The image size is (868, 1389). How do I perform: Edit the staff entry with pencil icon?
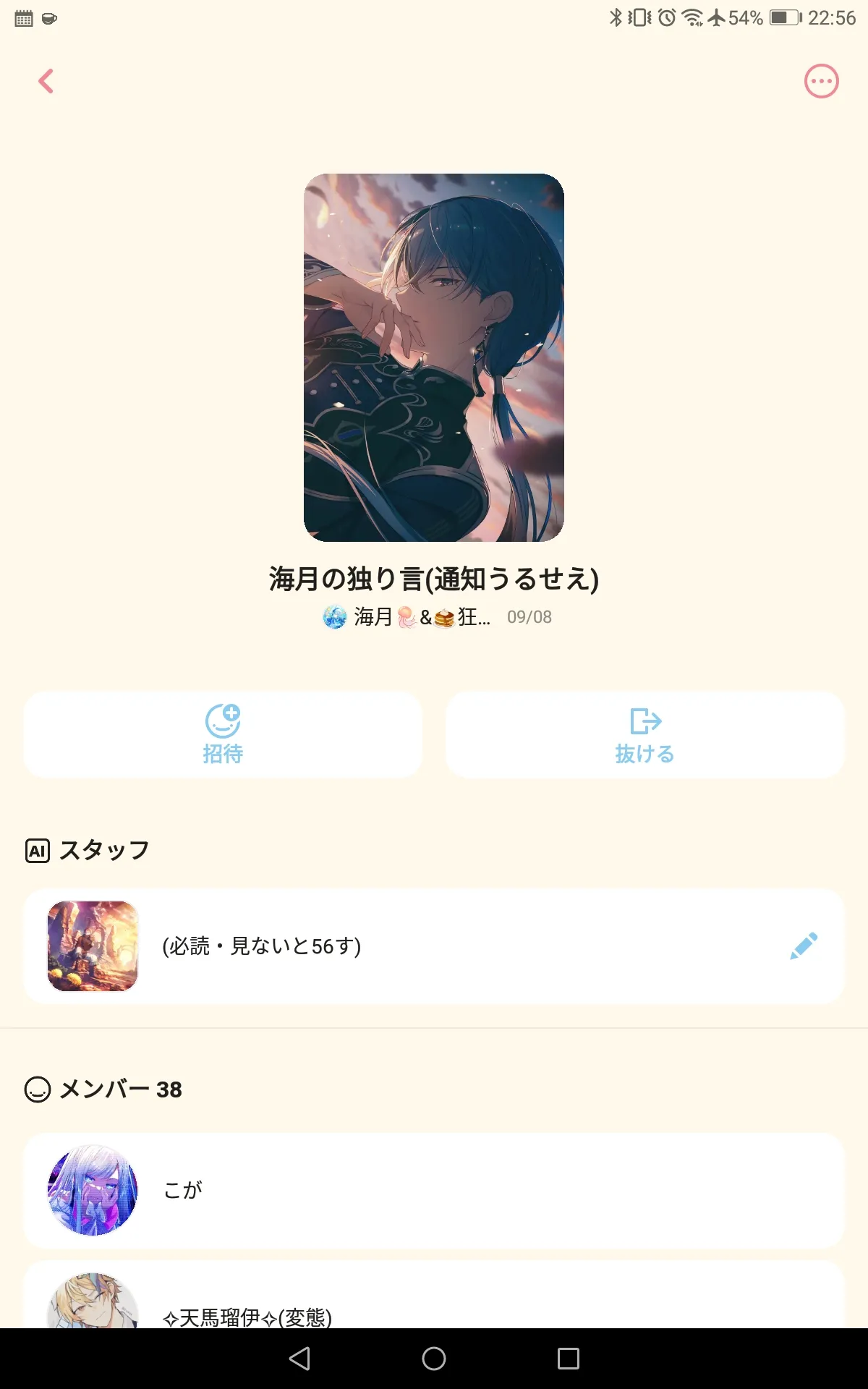(x=804, y=946)
